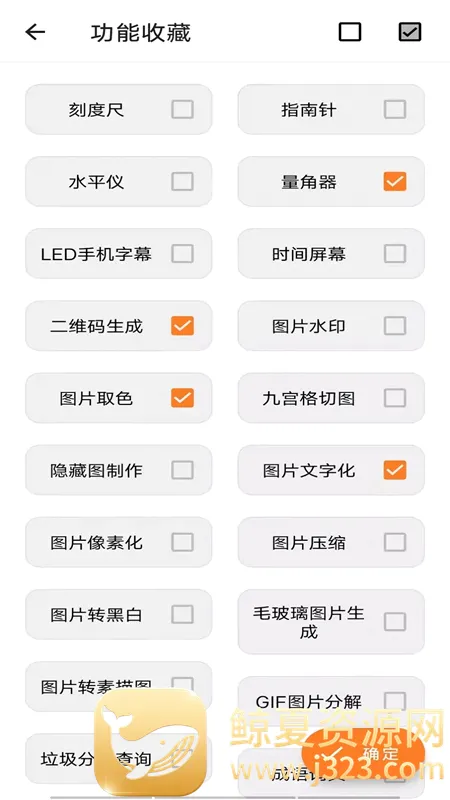Check the 指南针 checkbox
Screen dimensions: 450x800
tap(395, 109)
